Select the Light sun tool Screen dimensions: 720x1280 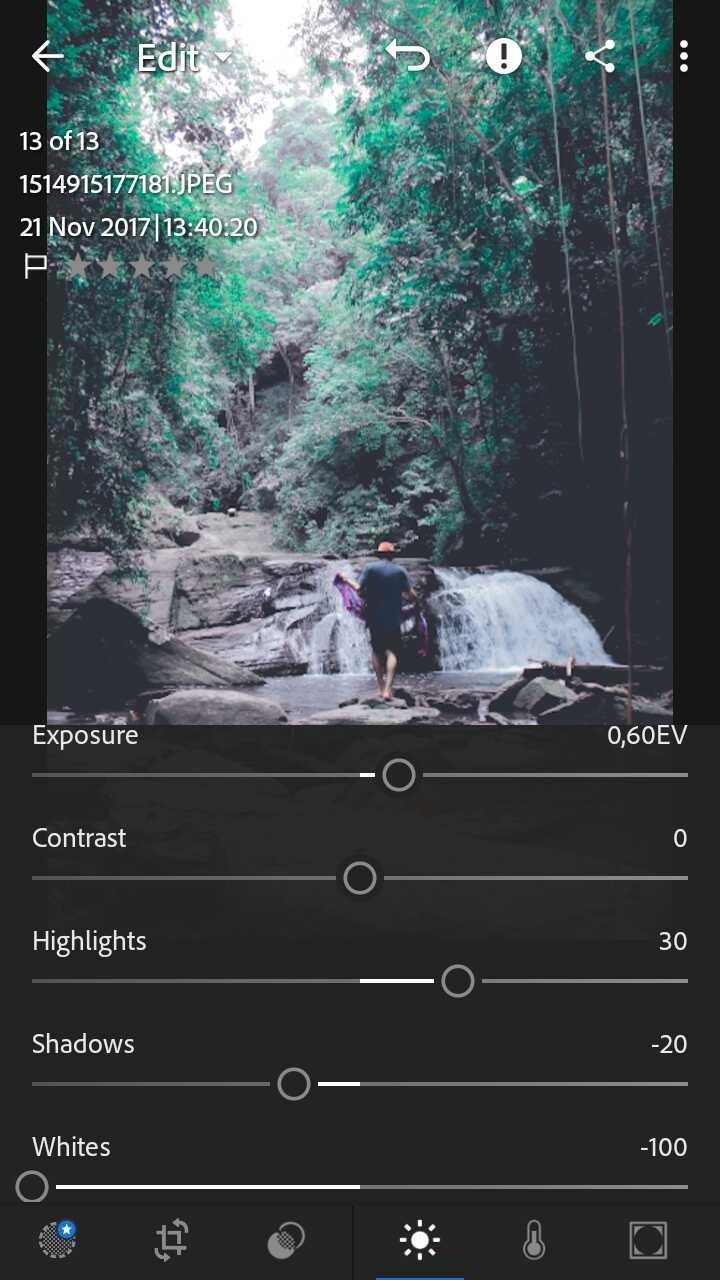click(419, 1241)
